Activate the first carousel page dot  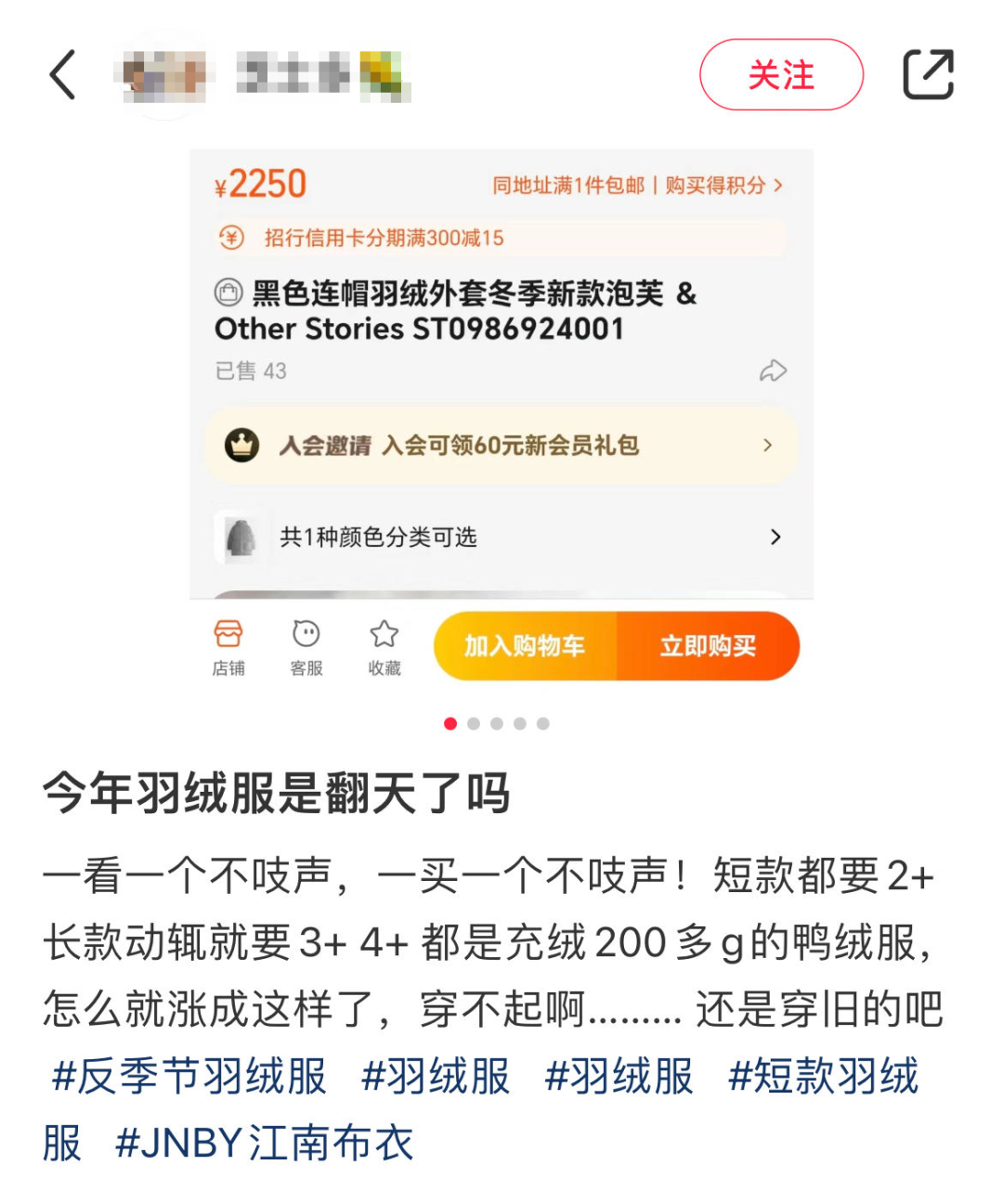450,723
